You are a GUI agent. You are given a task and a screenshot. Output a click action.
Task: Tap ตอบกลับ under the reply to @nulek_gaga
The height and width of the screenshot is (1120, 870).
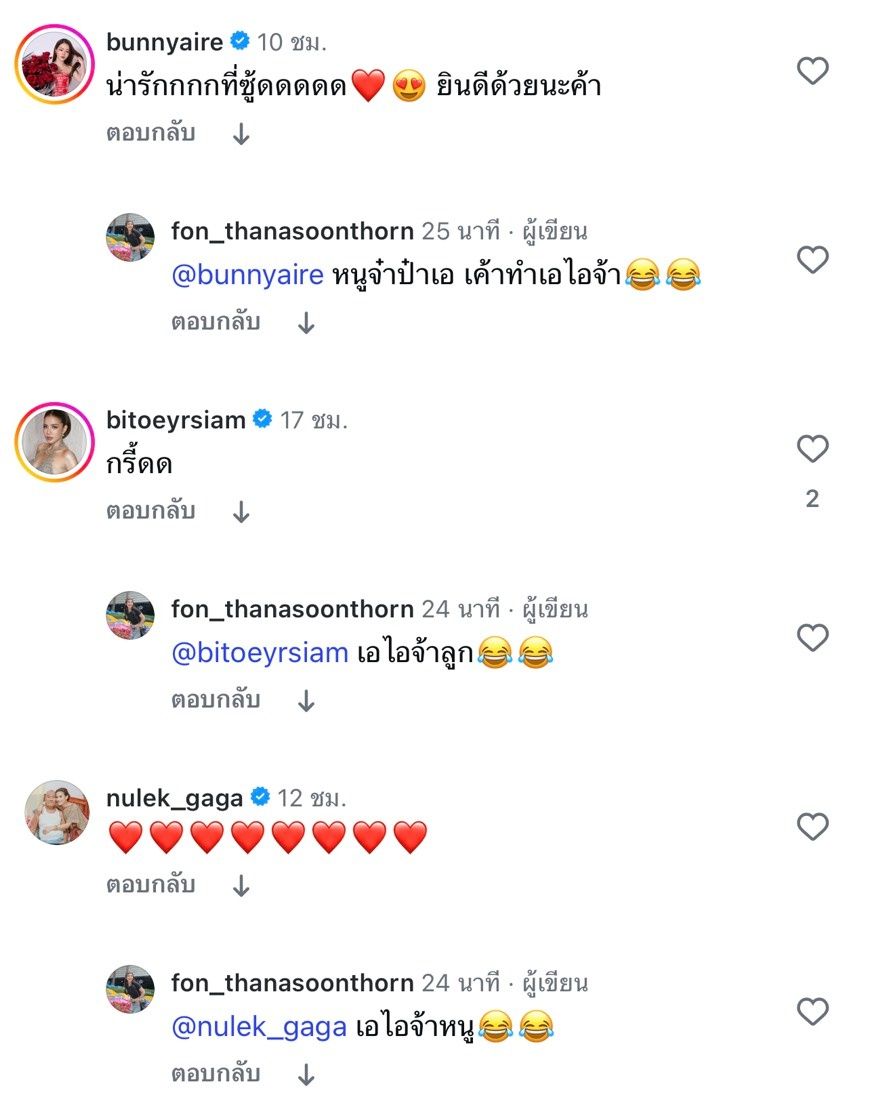tap(216, 1074)
